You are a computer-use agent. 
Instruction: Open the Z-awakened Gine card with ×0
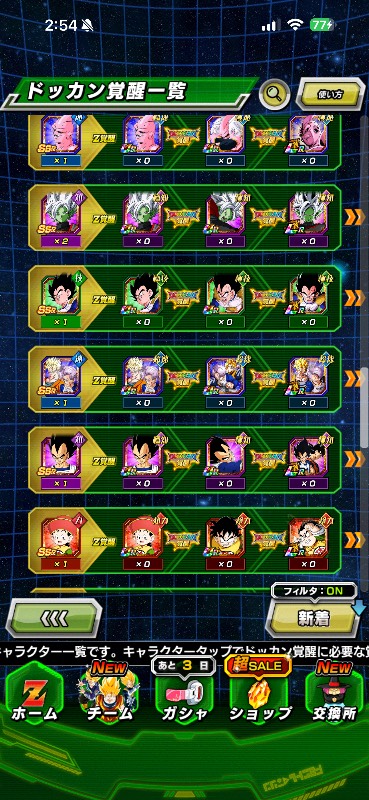143,540
